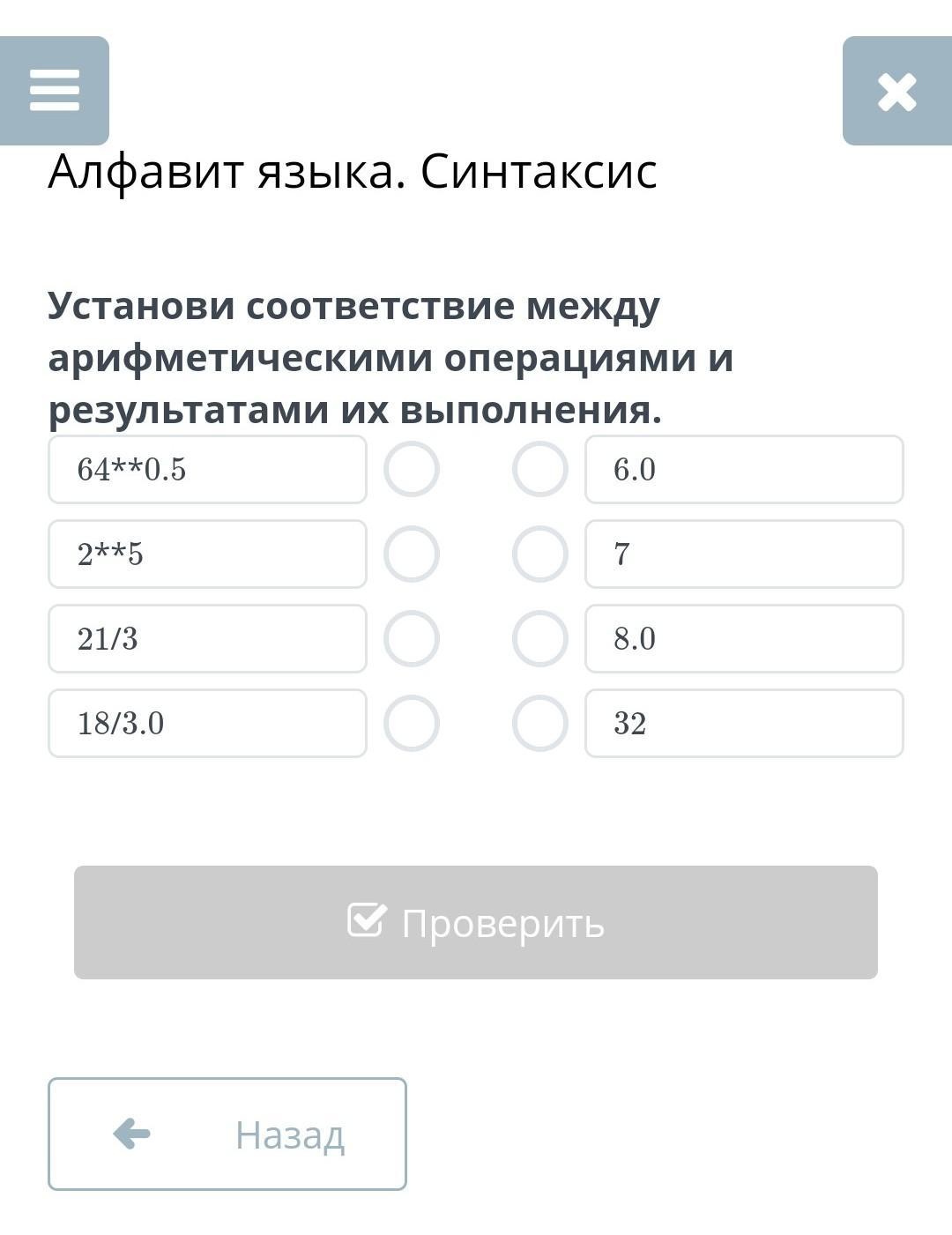
Task: Go back with the Назад button
Action: coord(227,1134)
